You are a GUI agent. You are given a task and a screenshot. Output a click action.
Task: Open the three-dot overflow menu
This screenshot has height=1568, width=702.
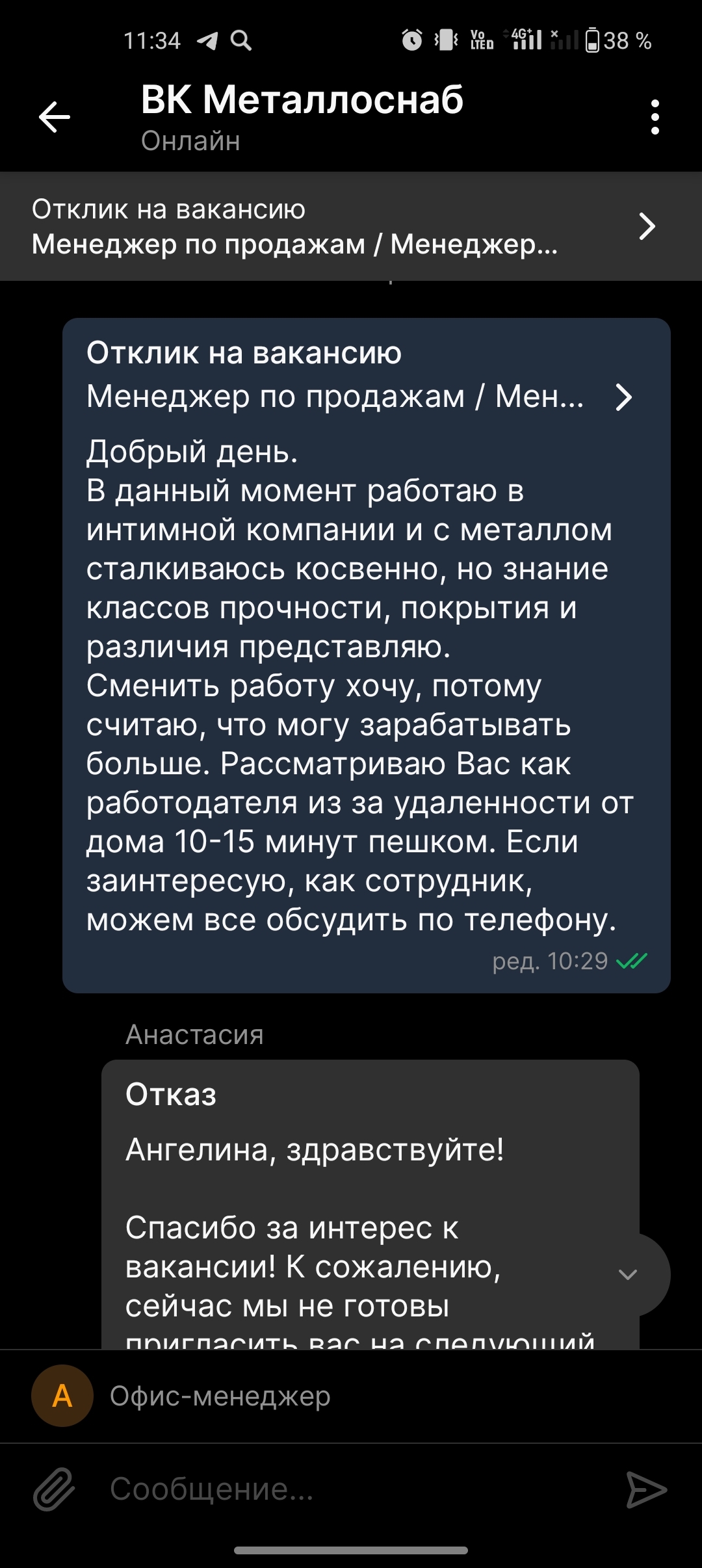tap(655, 117)
